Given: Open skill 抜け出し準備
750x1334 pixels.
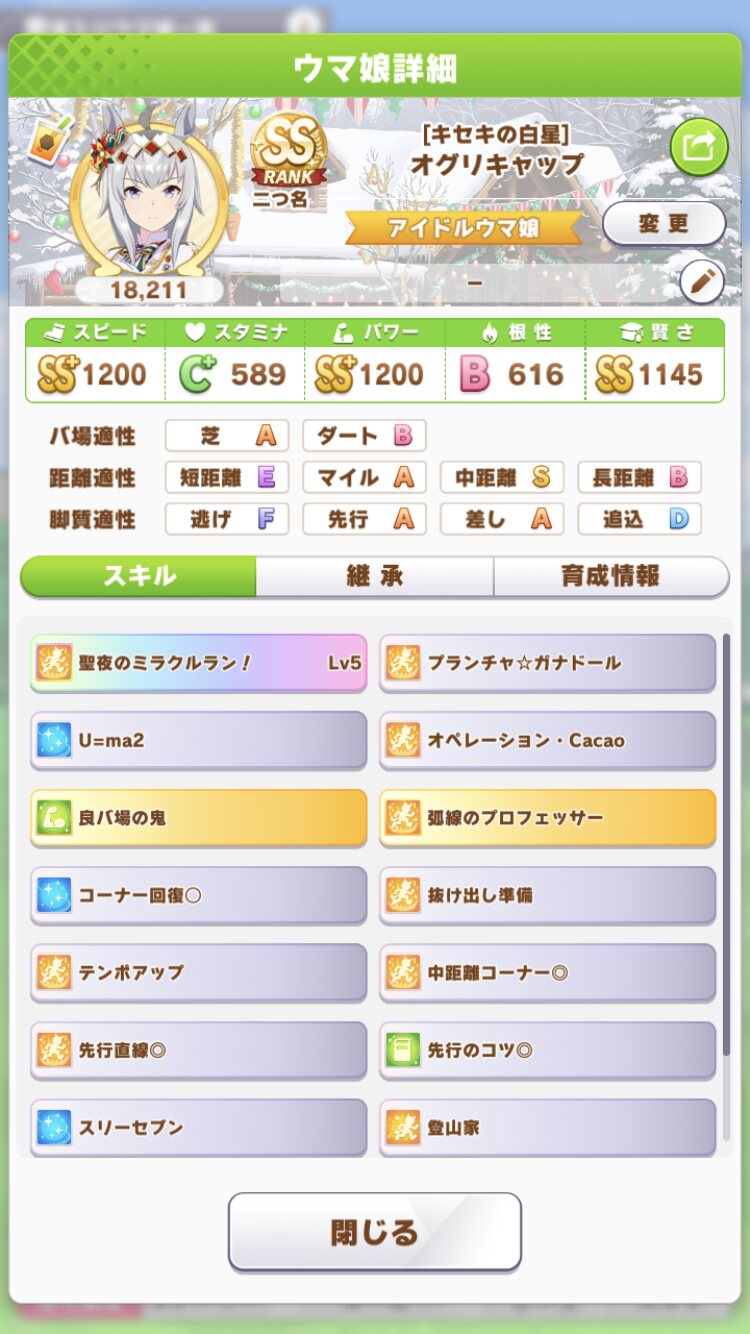Looking at the screenshot, I should pyautogui.click(x=547, y=895).
